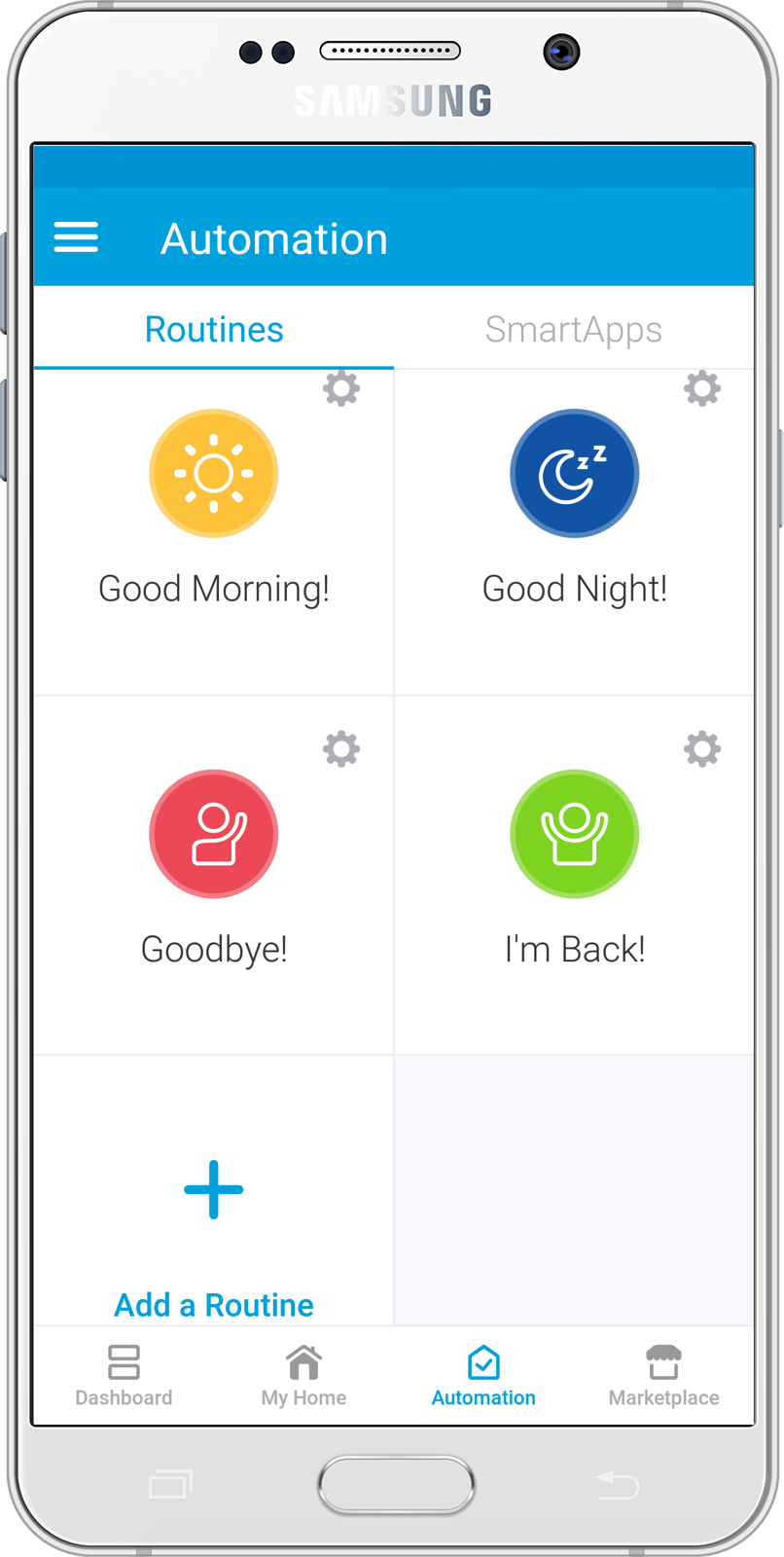
Task: Open settings gear for Good Morning!
Action: 341,388
